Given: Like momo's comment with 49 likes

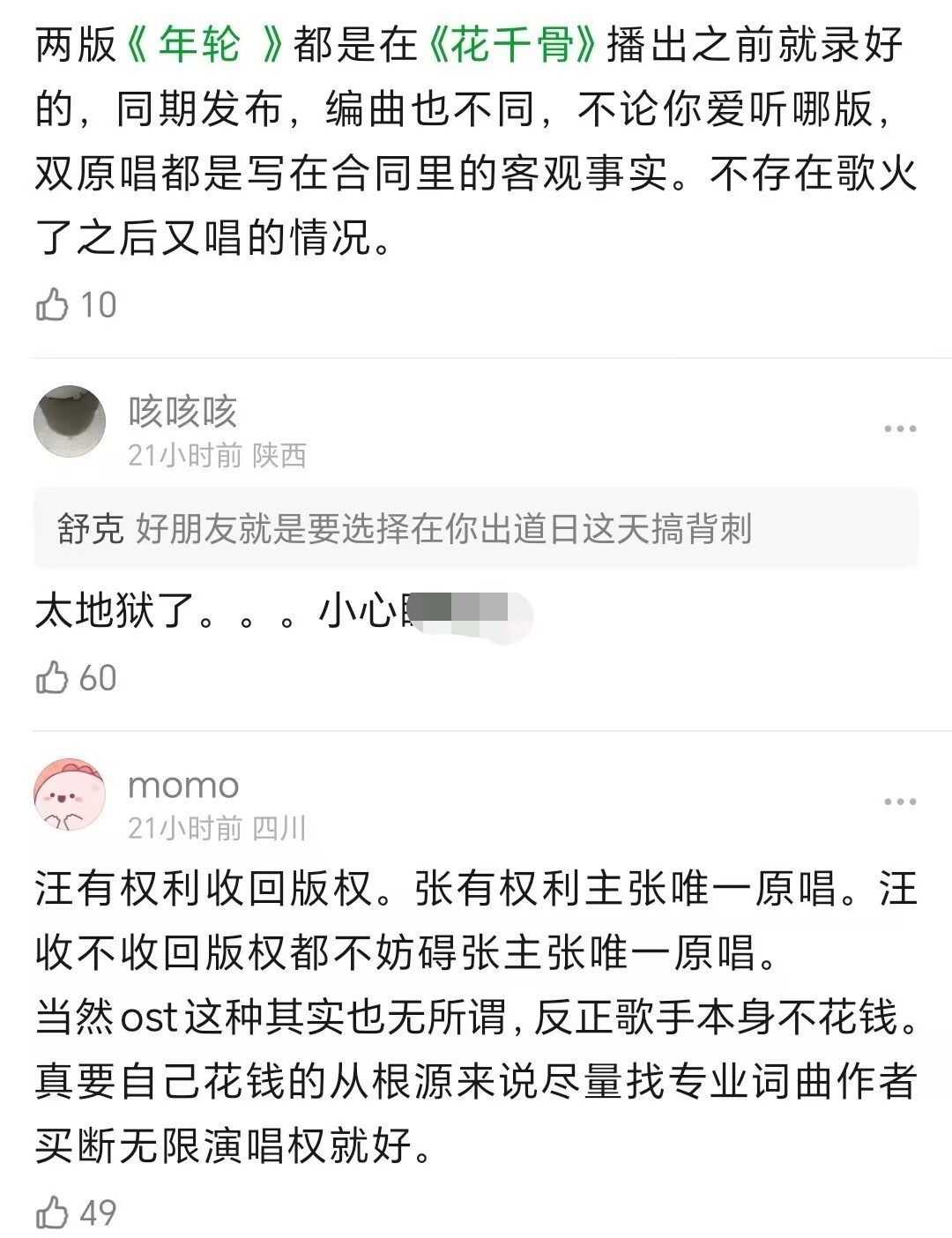Looking at the screenshot, I should click(53, 1212).
